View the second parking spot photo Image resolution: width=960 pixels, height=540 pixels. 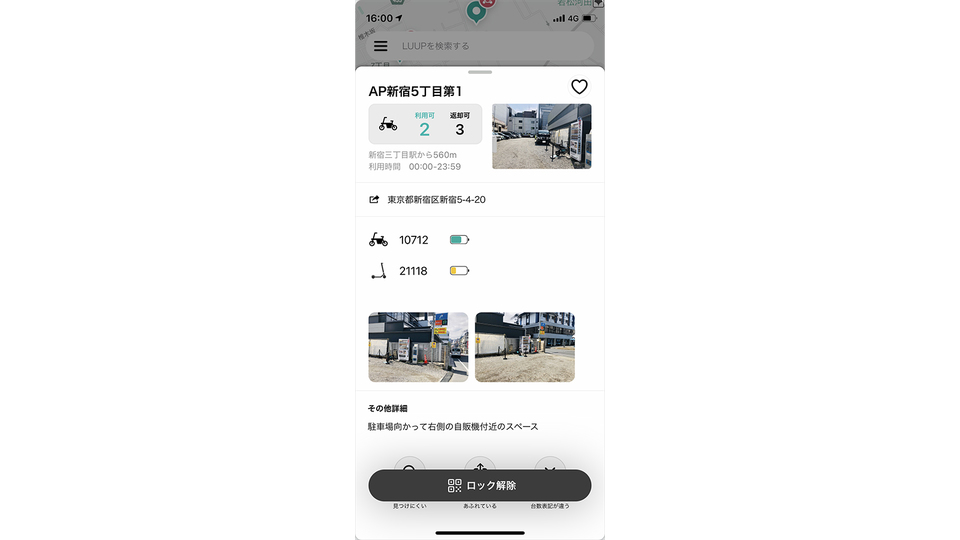coord(524,347)
